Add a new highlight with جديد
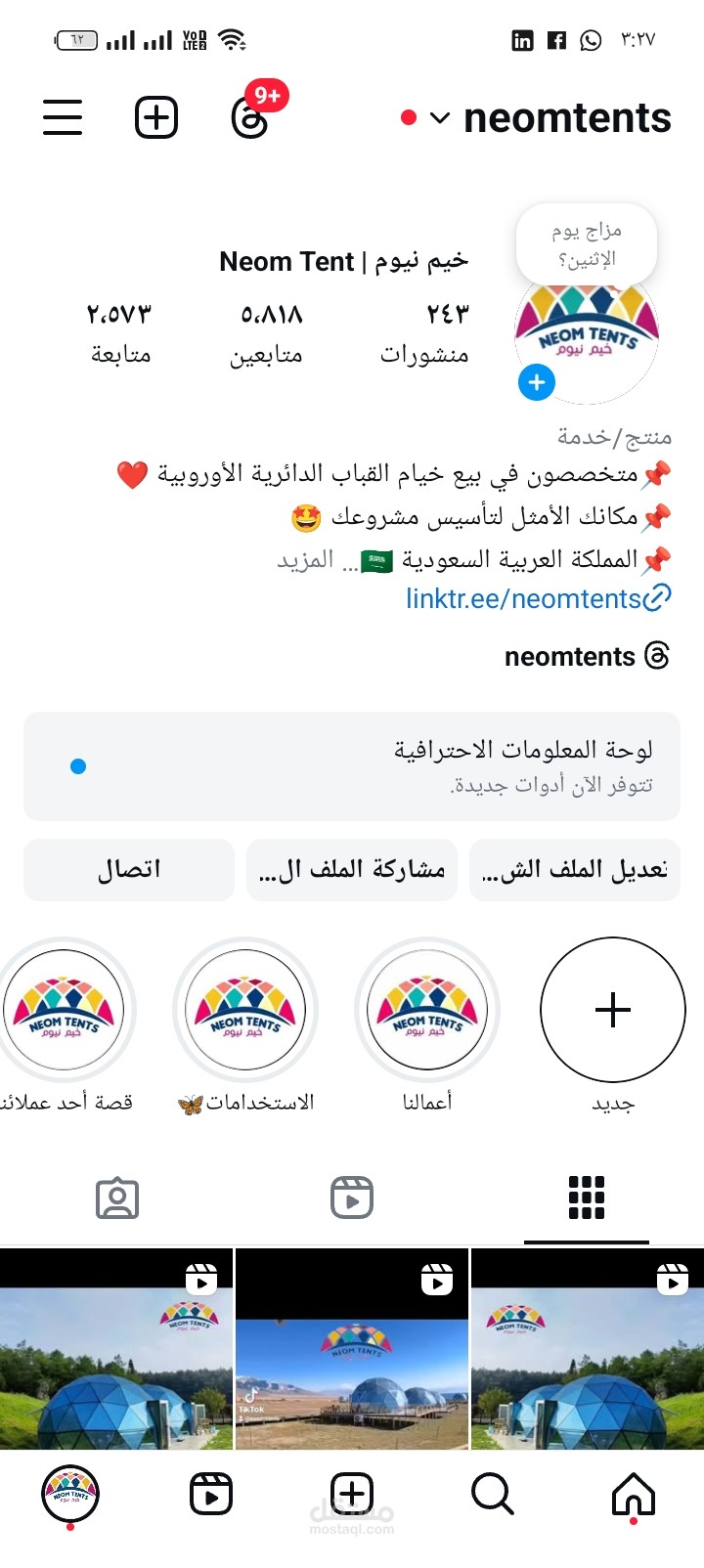The width and height of the screenshot is (704, 1568). 613,1011
